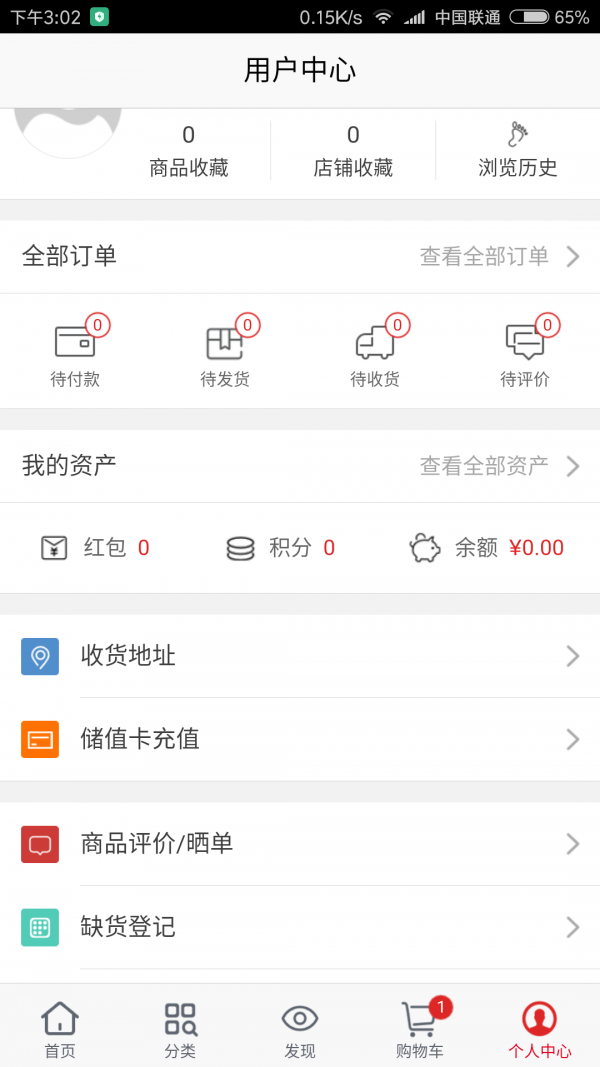Open 待收货 orders awaiting receipt
The width and height of the screenshot is (600, 1067).
375,352
